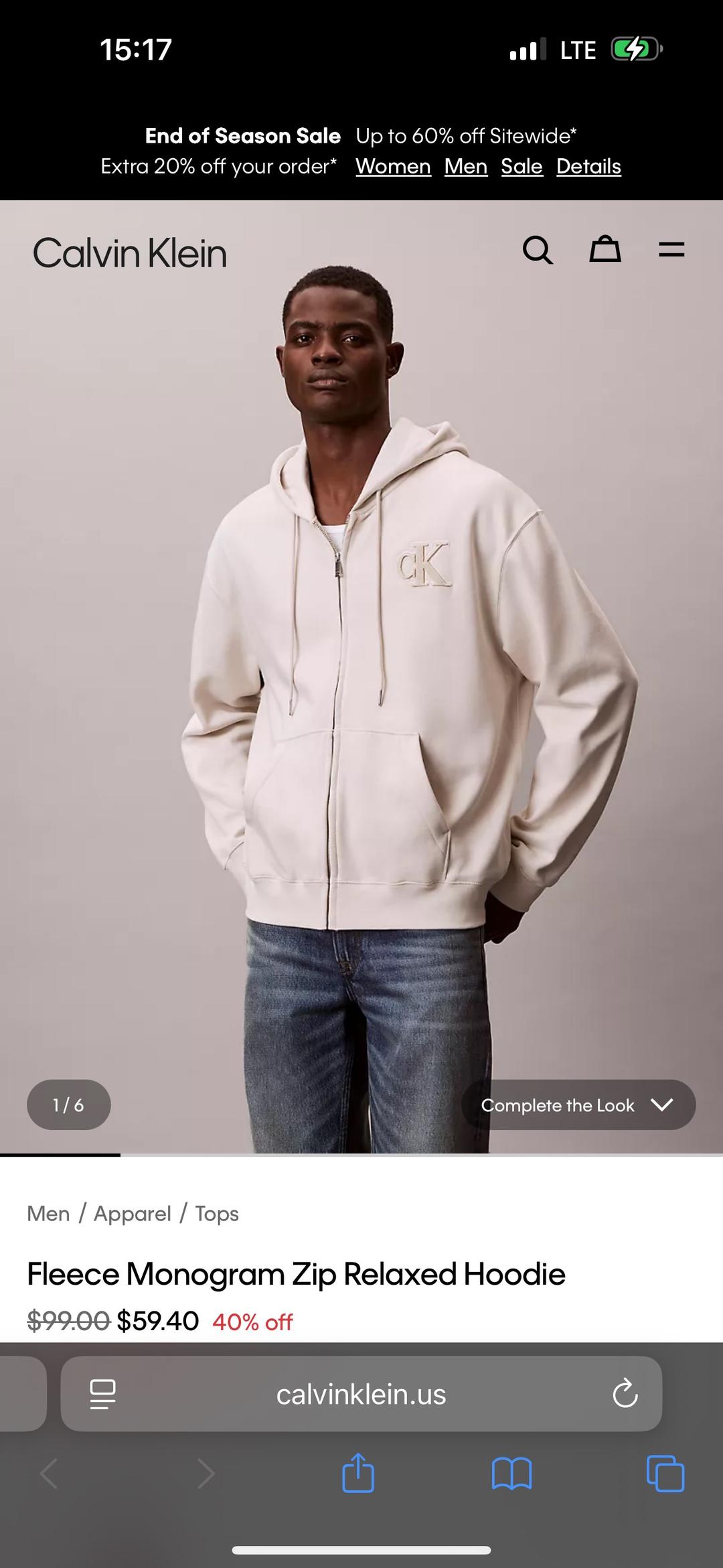
Task: Go to Men breadcrumb
Action: pyautogui.click(x=48, y=1214)
